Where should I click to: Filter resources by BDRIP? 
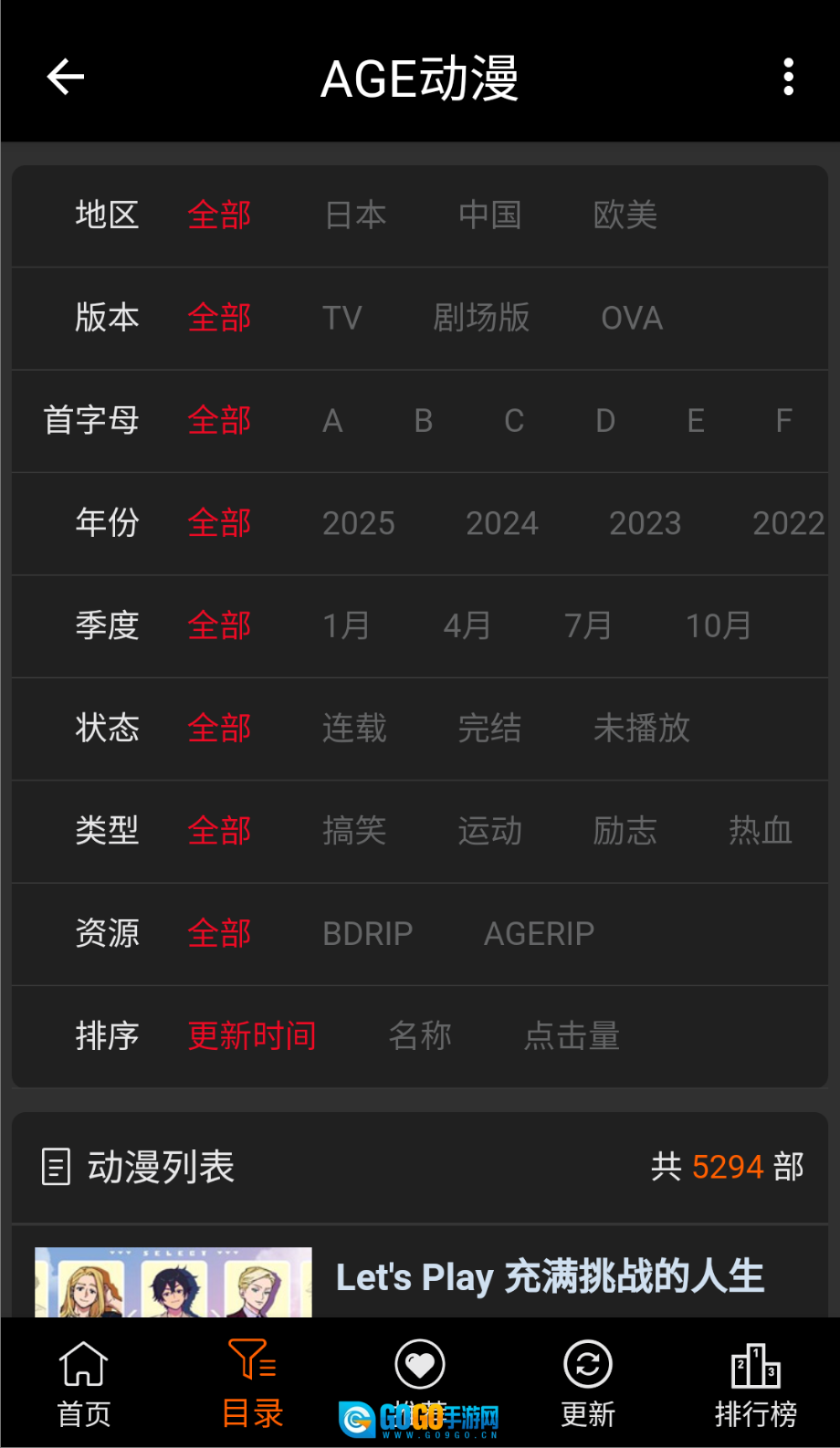[x=368, y=933]
